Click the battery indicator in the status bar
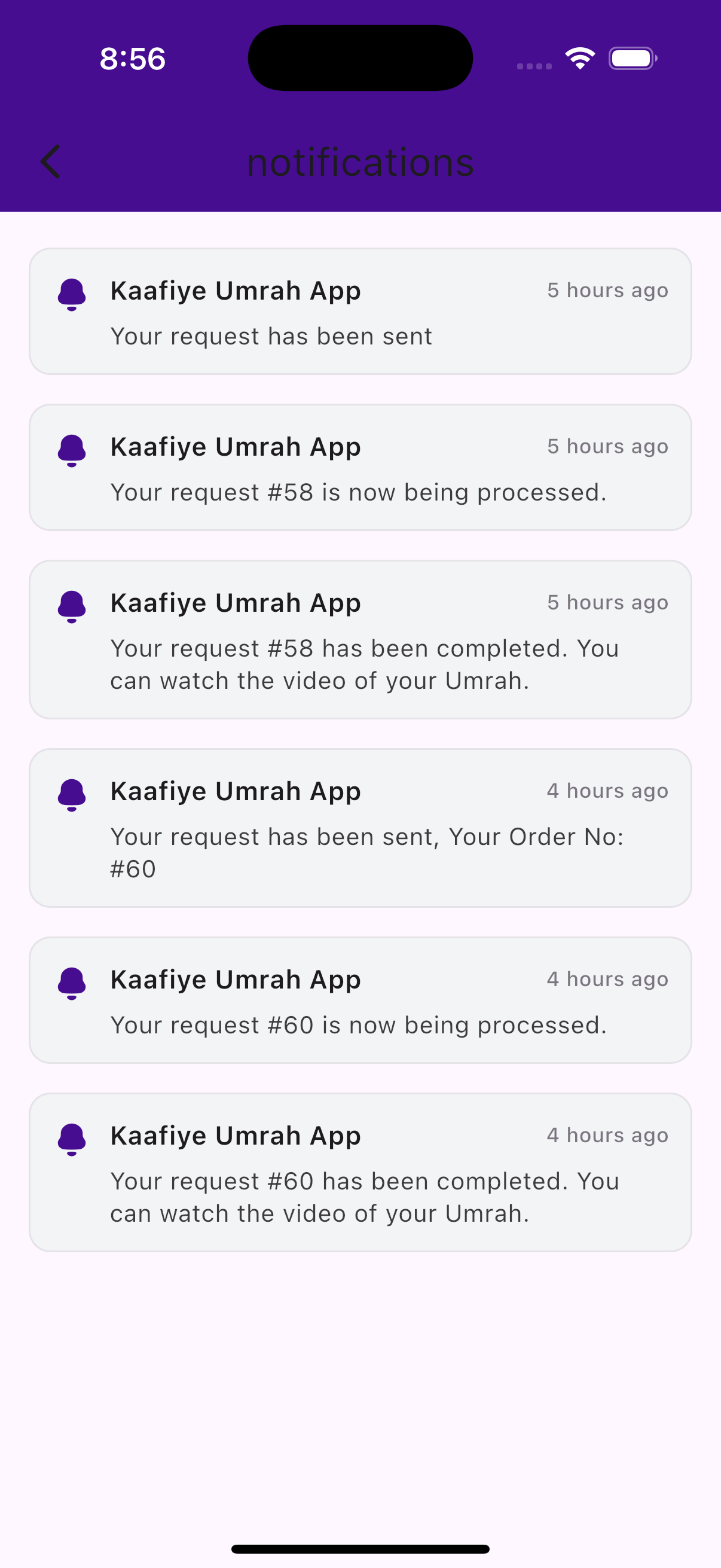721x1568 pixels. (x=632, y=58)
